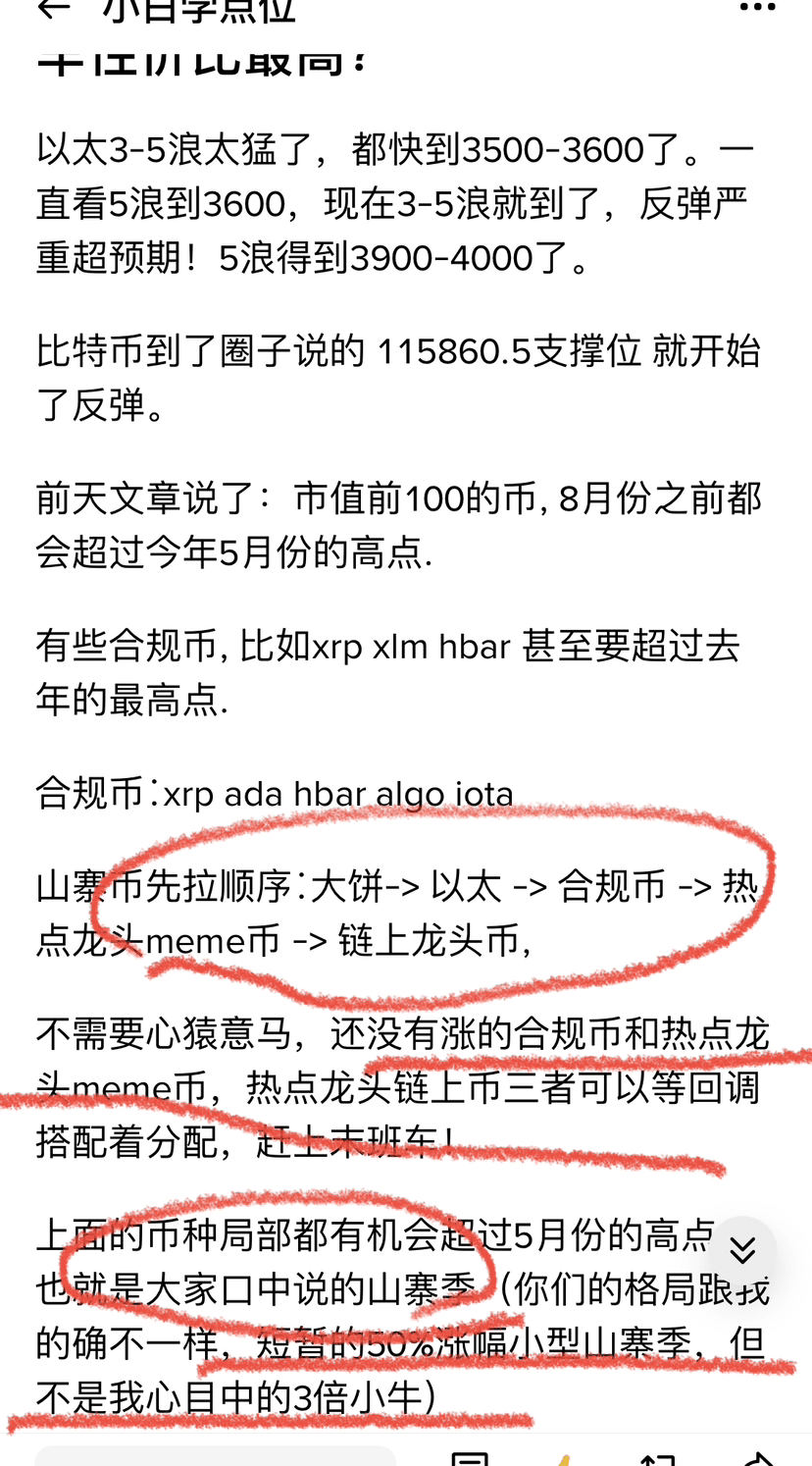
Task: Tap the comment input box at bottom
Action: [216, 1456]
